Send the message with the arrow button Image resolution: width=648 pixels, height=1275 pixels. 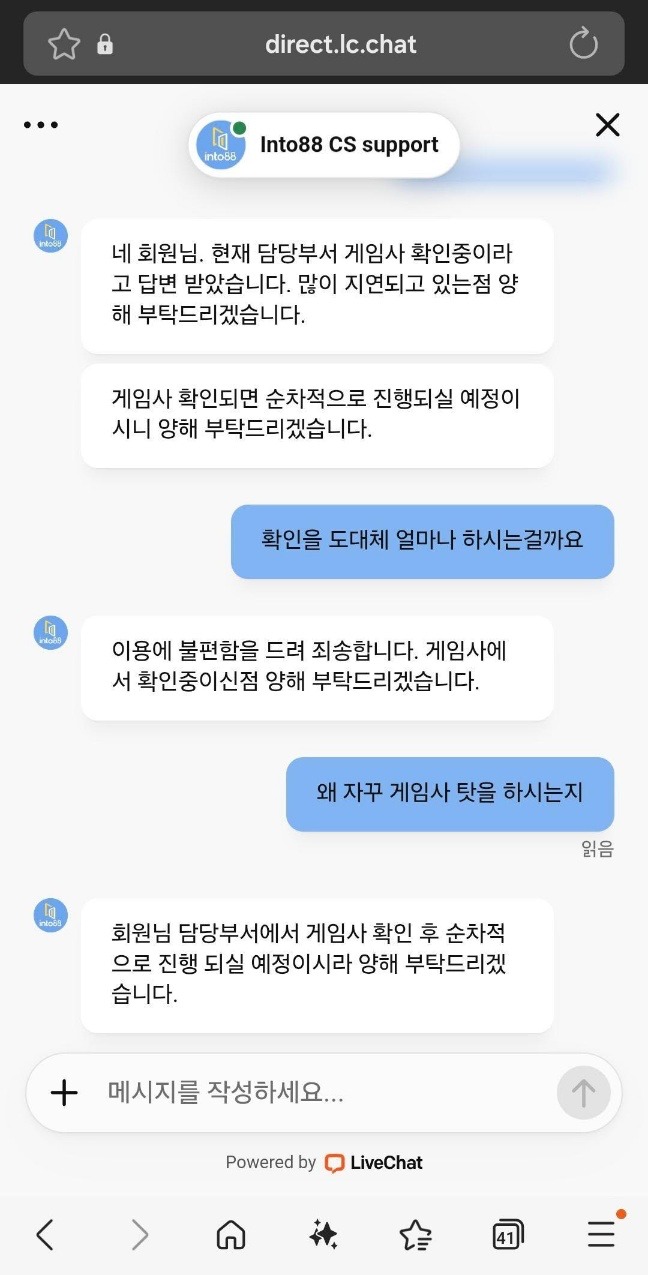click(583, 1092)
